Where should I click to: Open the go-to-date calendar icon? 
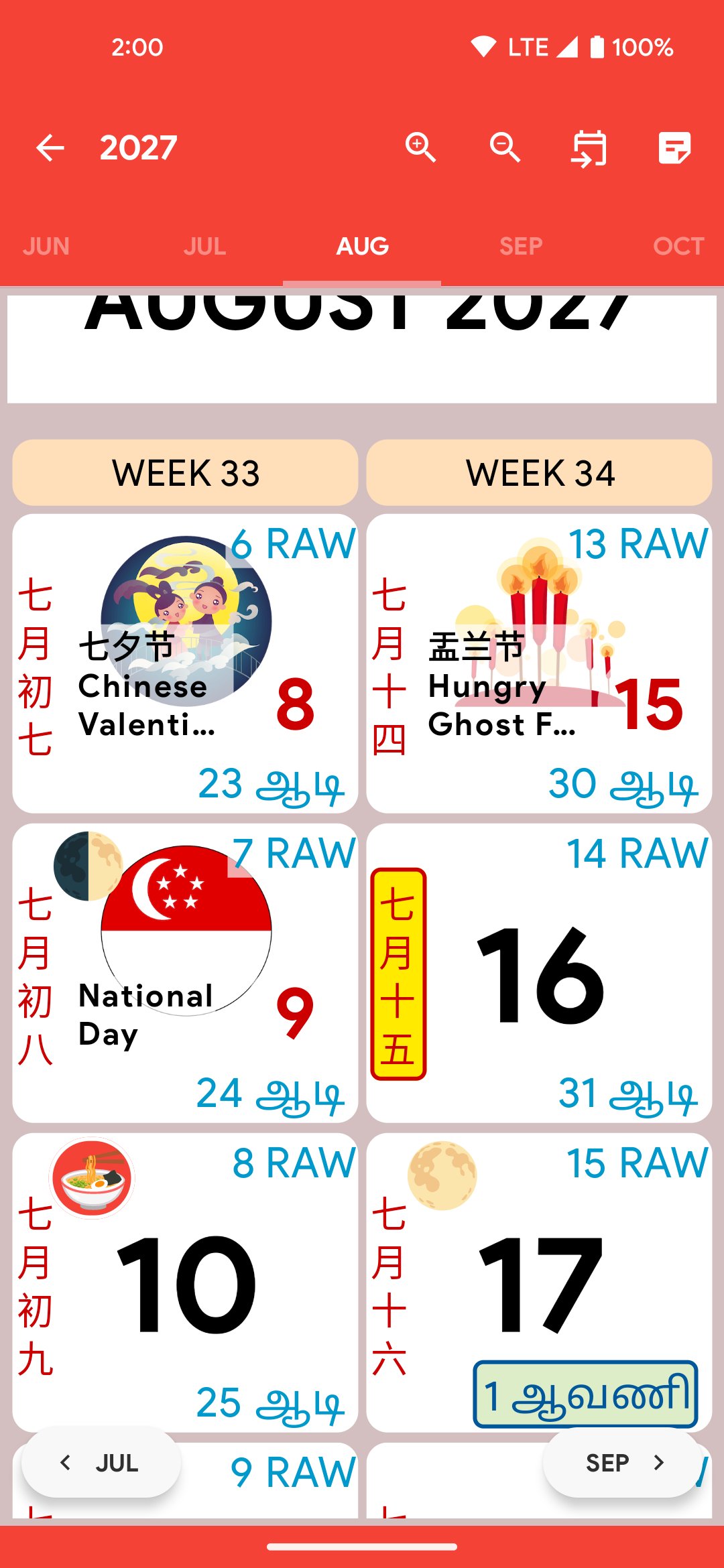point(589,147)
